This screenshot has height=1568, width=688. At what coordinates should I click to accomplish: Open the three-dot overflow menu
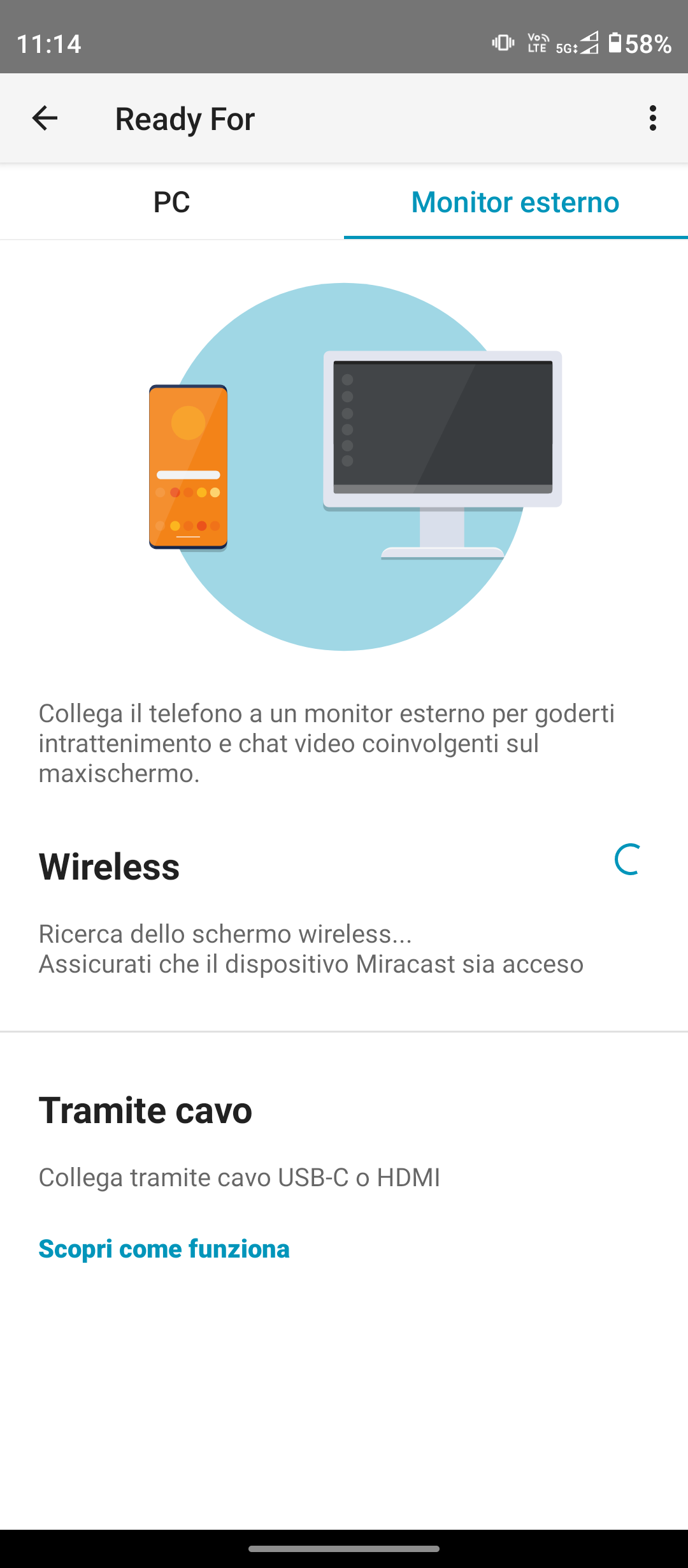[x=652, y=119]
